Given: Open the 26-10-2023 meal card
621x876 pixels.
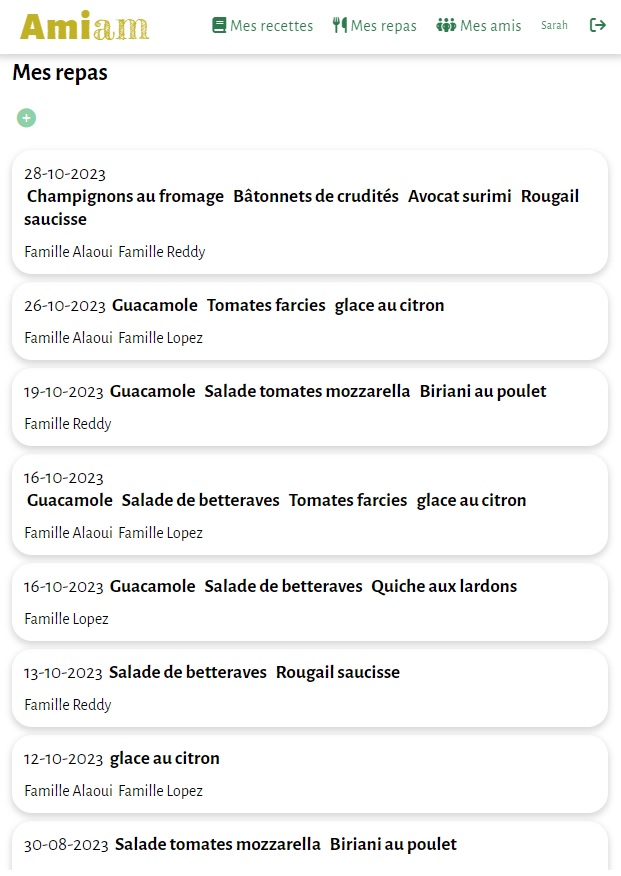Looking at the screenshot, I should pos(309,320).
